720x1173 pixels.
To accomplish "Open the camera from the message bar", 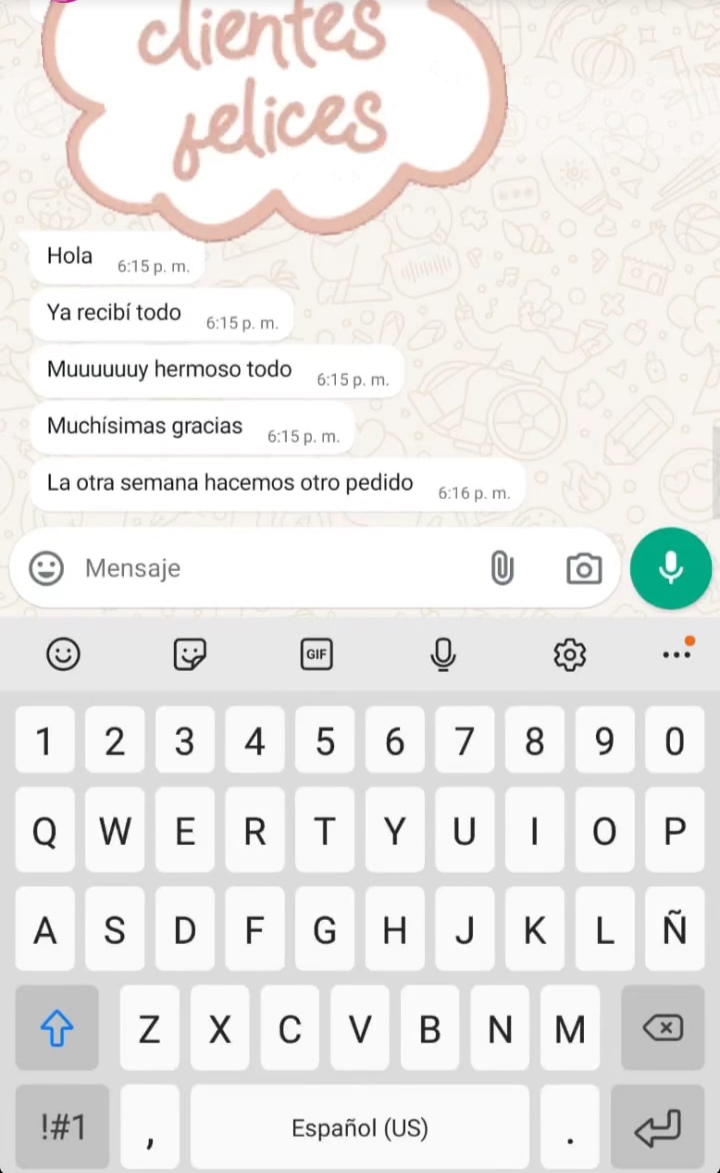I will point(584,569).
